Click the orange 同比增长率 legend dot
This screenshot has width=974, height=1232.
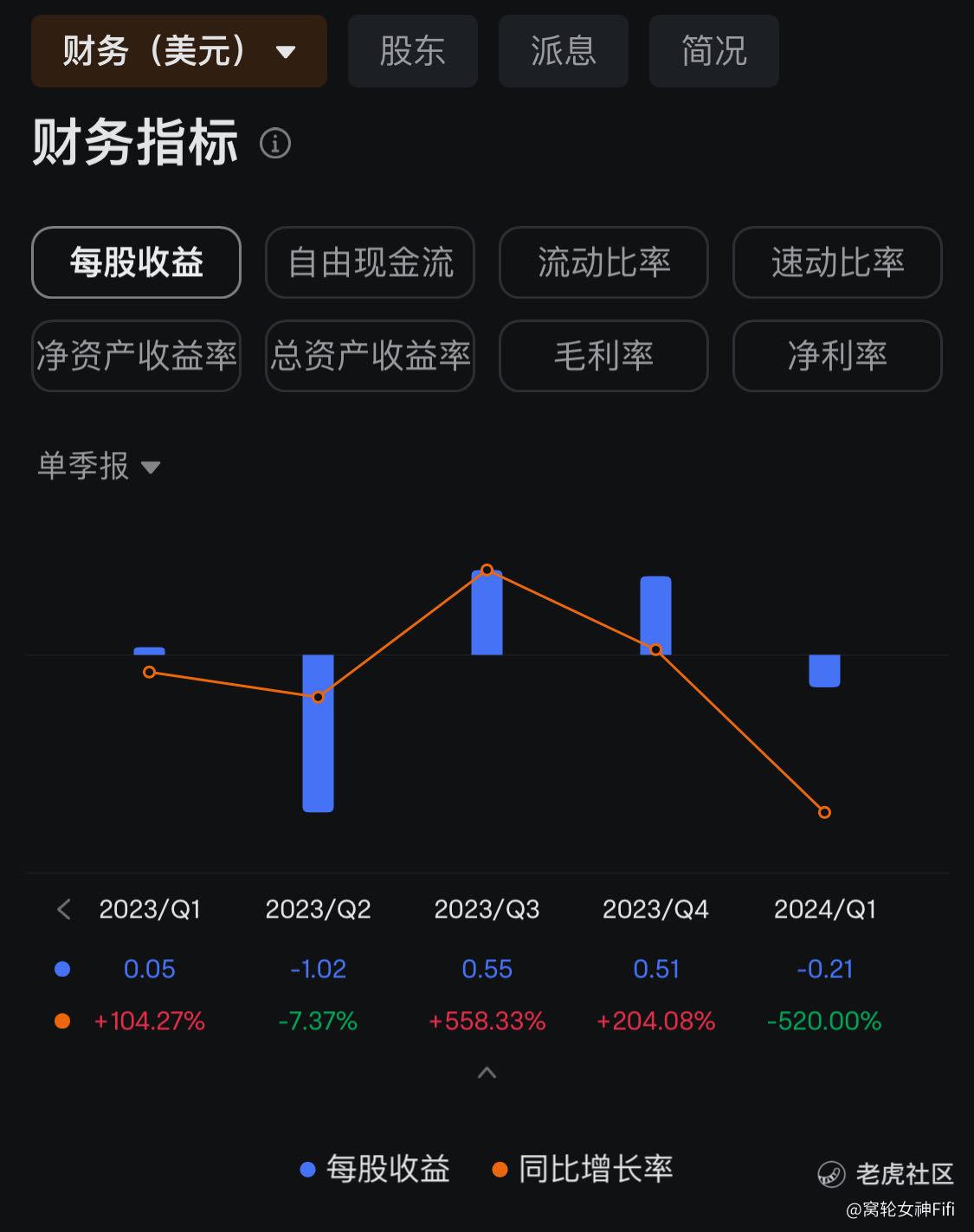click(500, 1169)
